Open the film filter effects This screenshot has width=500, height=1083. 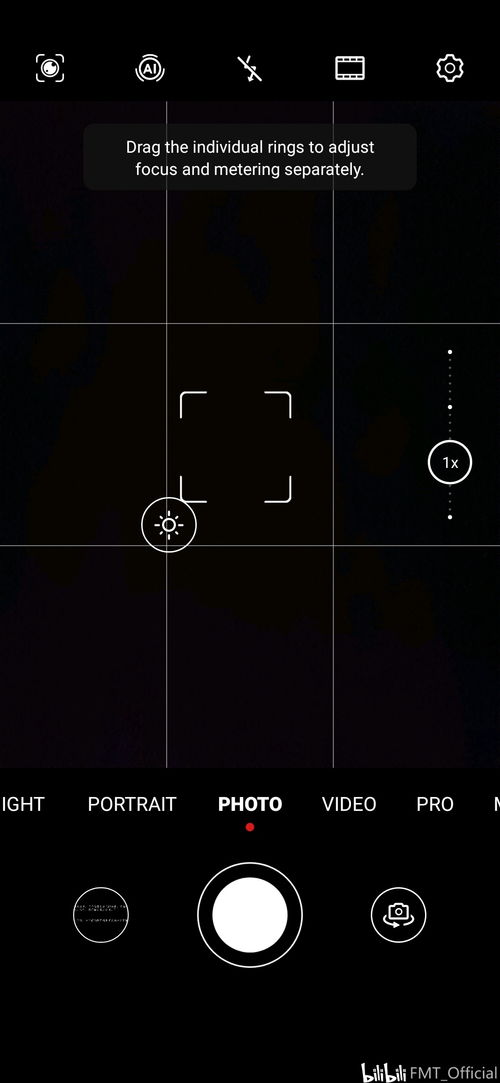coord(350,68)
